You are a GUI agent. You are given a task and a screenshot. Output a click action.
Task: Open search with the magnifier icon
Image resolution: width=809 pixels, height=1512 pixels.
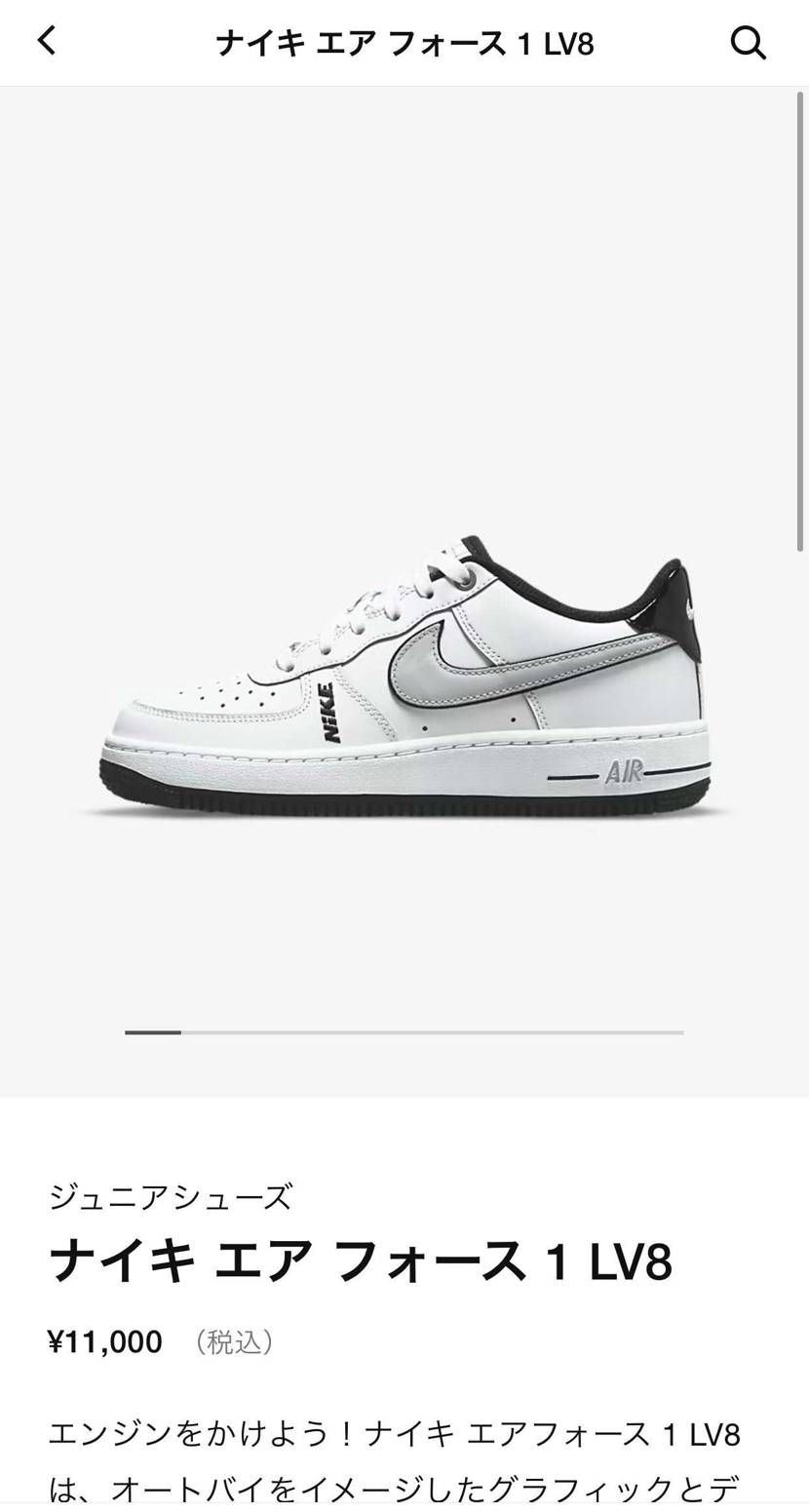748,42
